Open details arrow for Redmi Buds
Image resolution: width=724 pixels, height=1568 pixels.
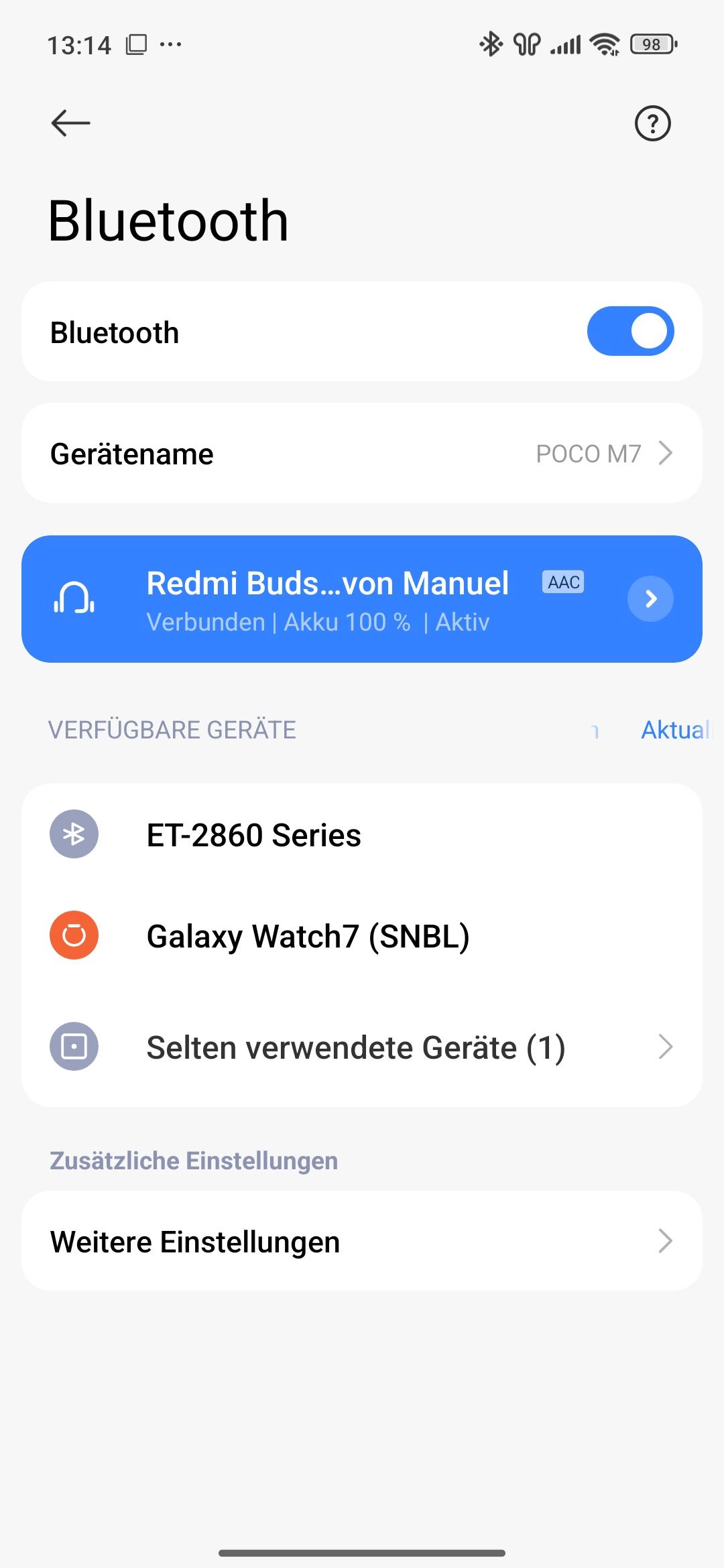click(650, 599)
